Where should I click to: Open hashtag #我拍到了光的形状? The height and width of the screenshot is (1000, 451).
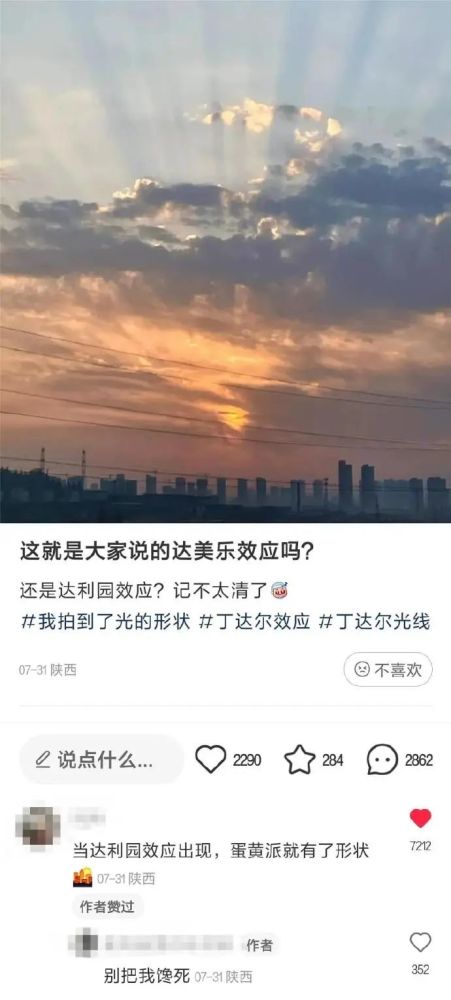pyautogui.click(x=106, y=622)
